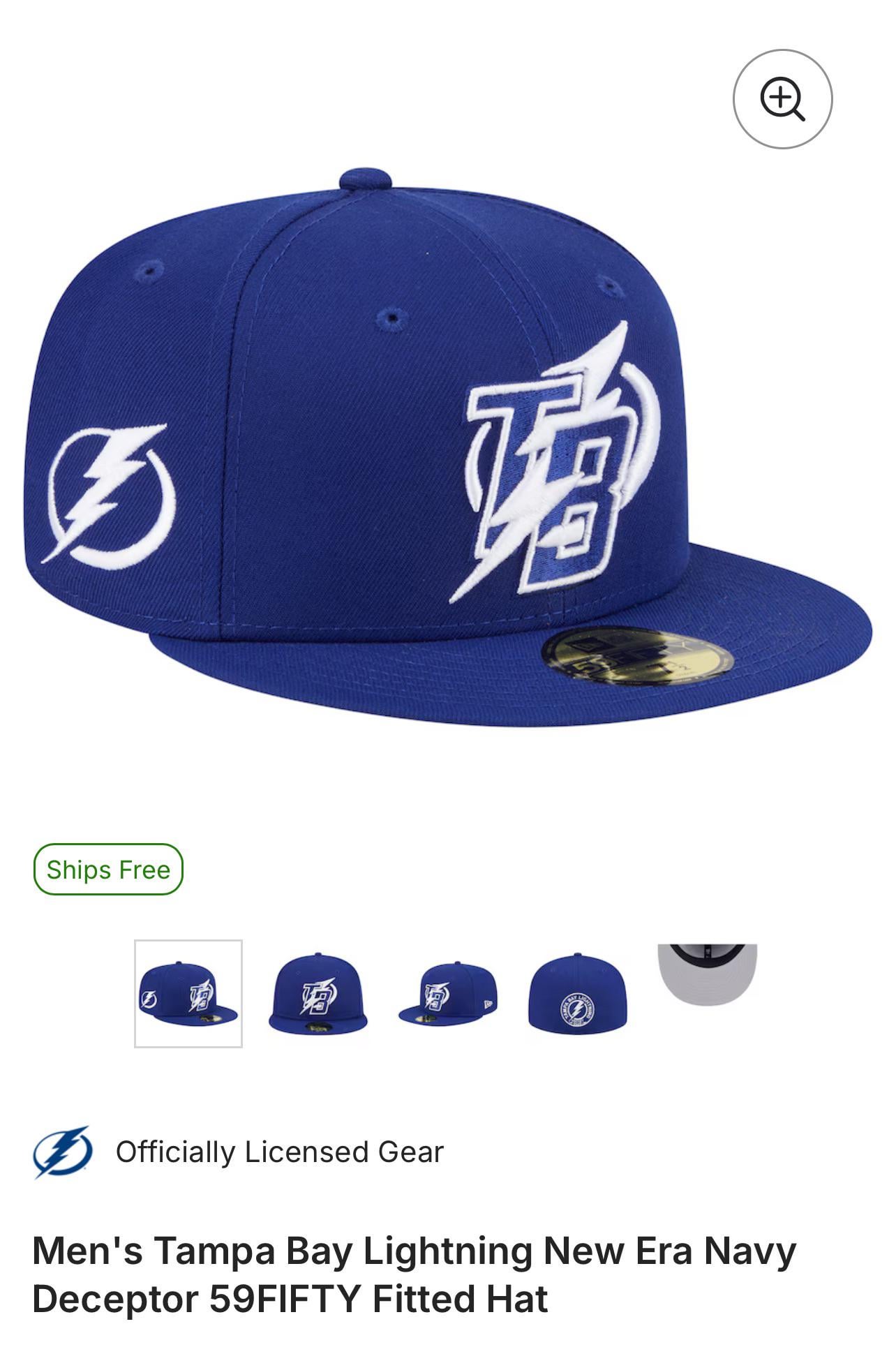Show the side-view thumbnail with New Era flag
Image resolution: width=896 pixels, height=1347 pixels.
point(447,993)
